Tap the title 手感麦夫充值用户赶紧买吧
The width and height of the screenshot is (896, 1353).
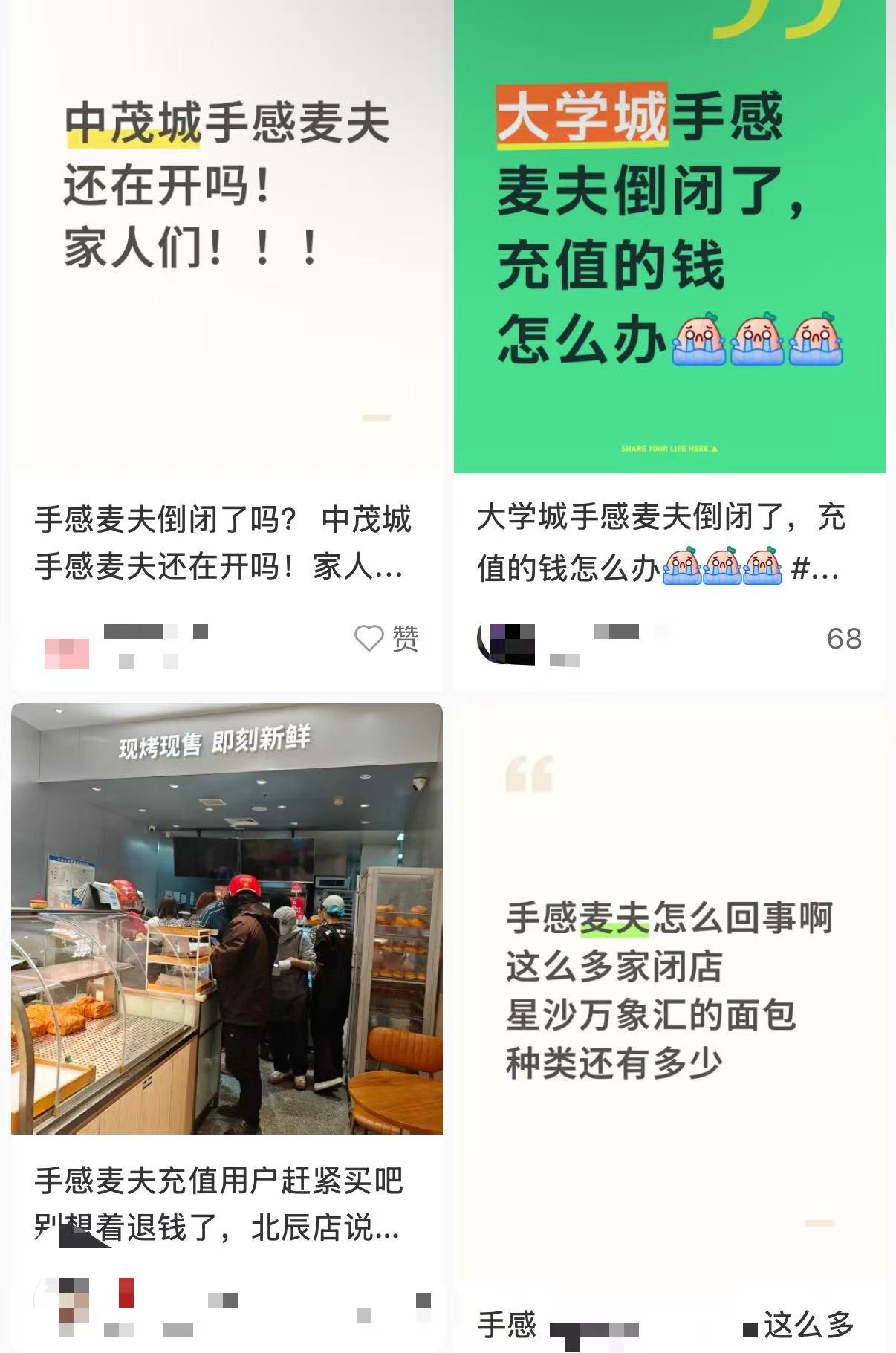pyautogui.click(x=219, y=1204)
